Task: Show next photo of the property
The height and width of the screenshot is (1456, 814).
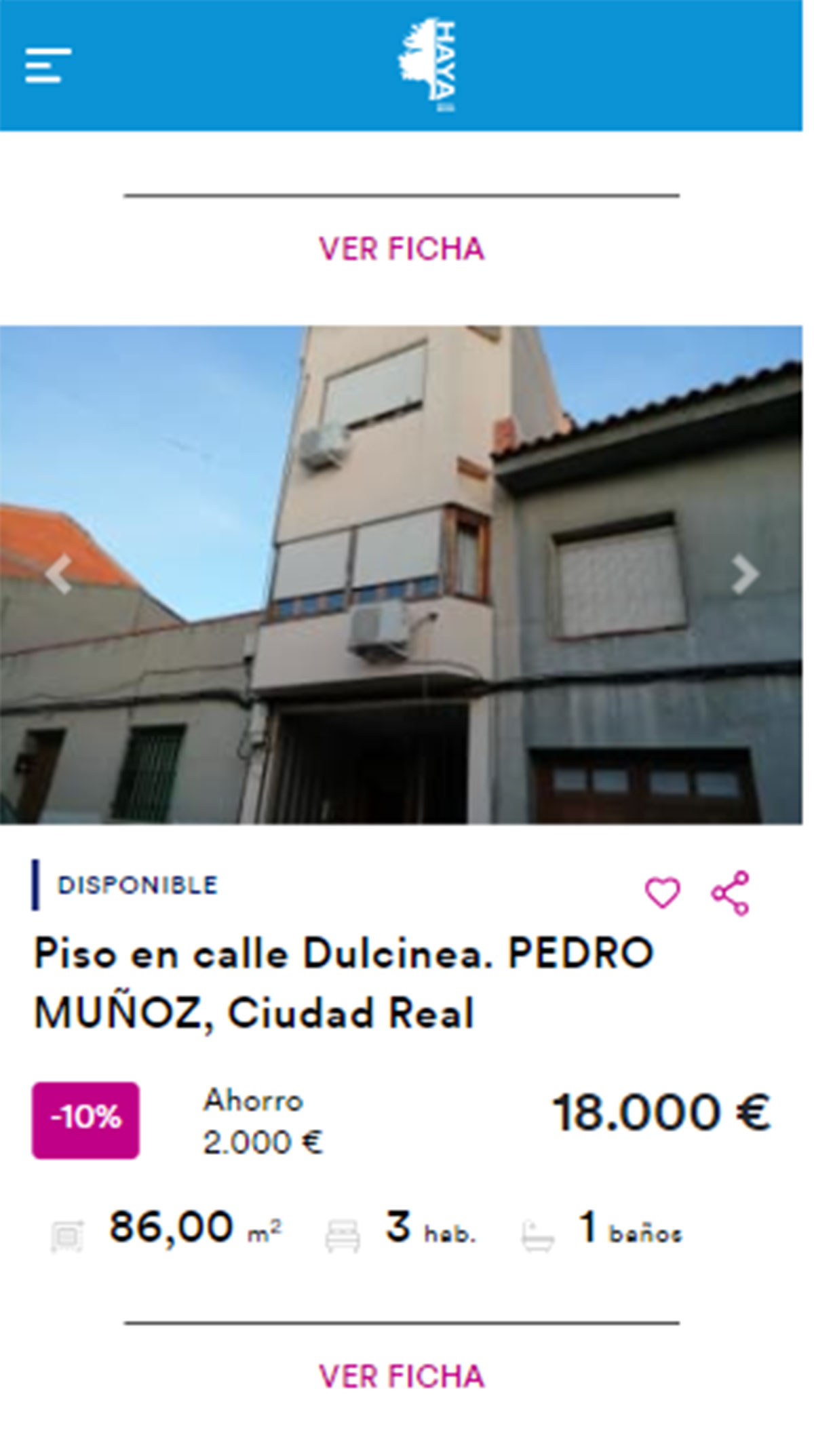Action: 745,575
